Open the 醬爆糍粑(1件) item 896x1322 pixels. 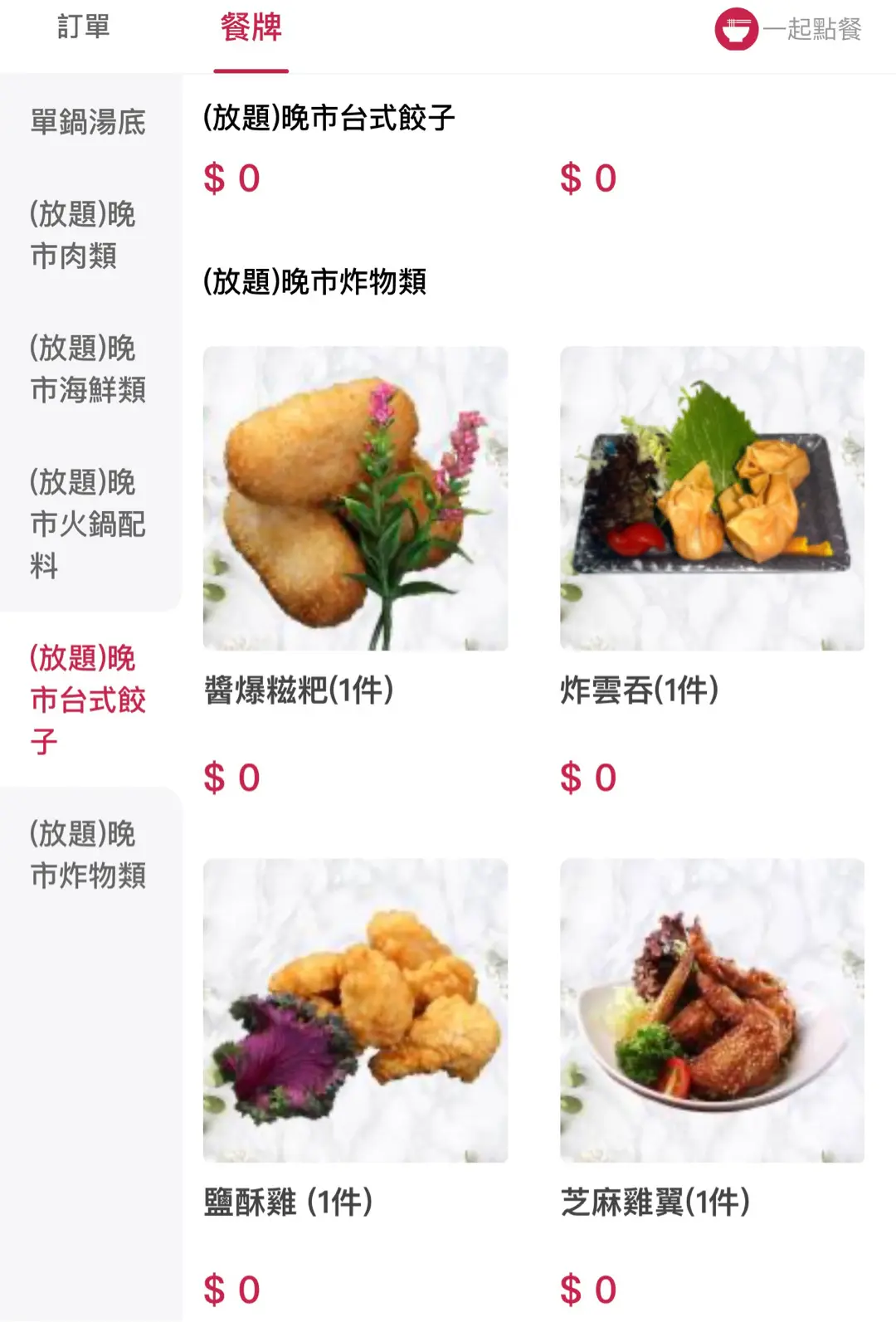[x=355, y=499]
